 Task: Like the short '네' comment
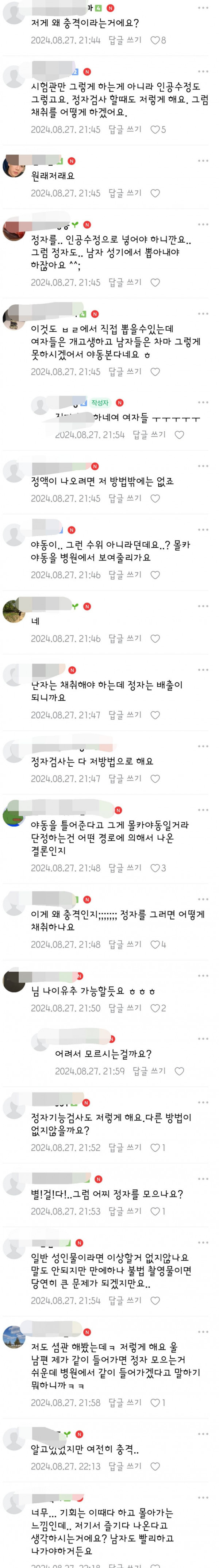(155, 639)
